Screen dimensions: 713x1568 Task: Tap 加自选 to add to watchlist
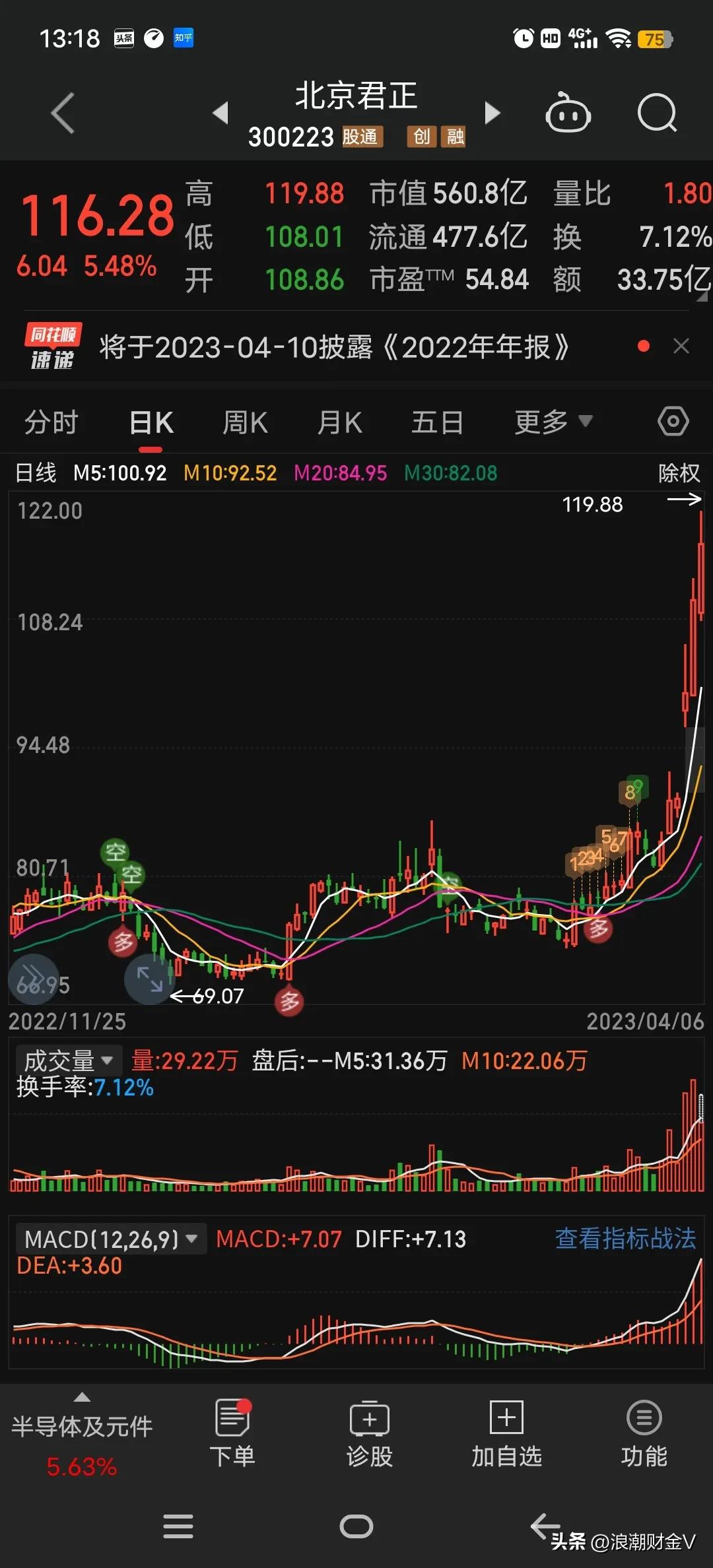tap(505, 1425)
